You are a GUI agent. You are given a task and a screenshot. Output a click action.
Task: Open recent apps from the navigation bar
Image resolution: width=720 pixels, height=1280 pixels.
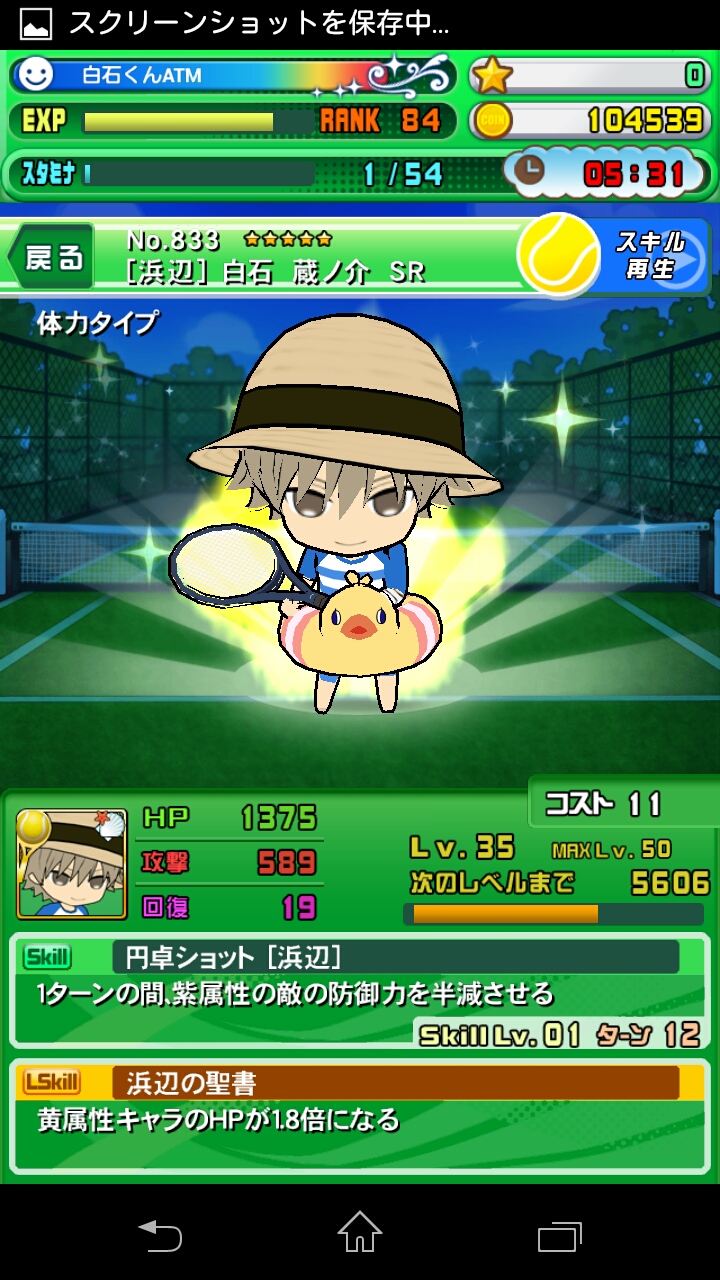tap(560, 1236)
